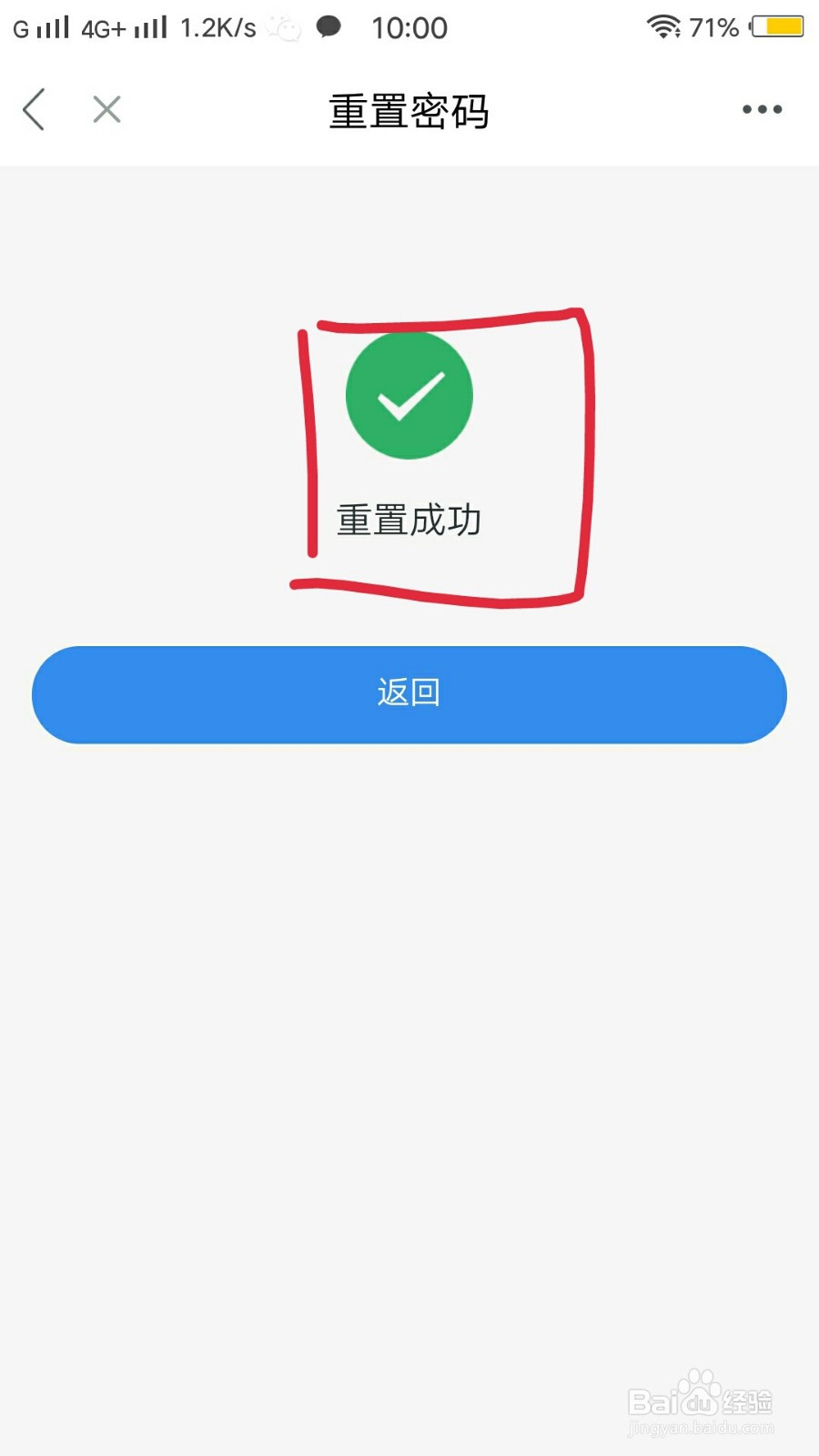Tap the 返回 button to go back
Screen dimensions: 819x1456
pos(409,693)
